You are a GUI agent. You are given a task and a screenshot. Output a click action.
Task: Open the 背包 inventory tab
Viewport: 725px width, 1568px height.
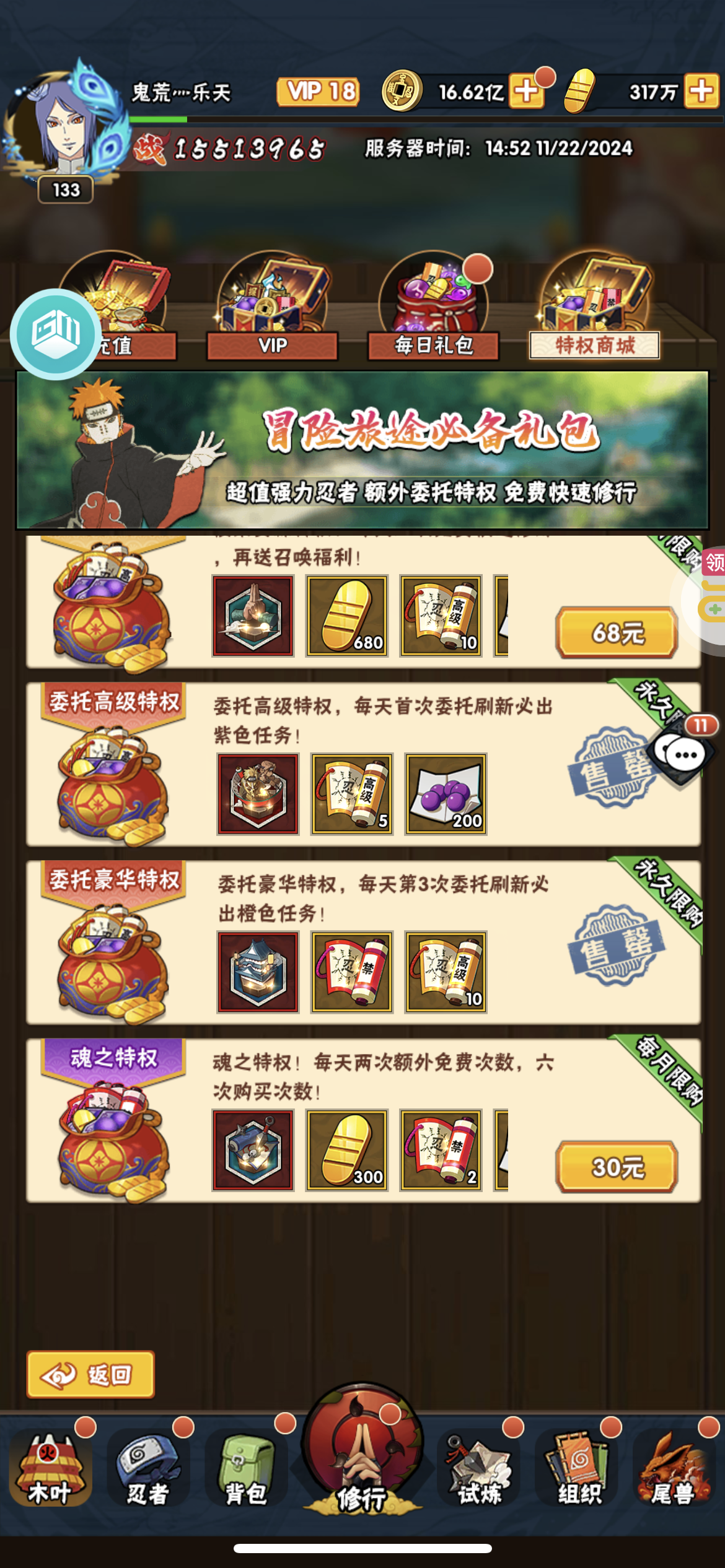click(x=246, y=1470)
